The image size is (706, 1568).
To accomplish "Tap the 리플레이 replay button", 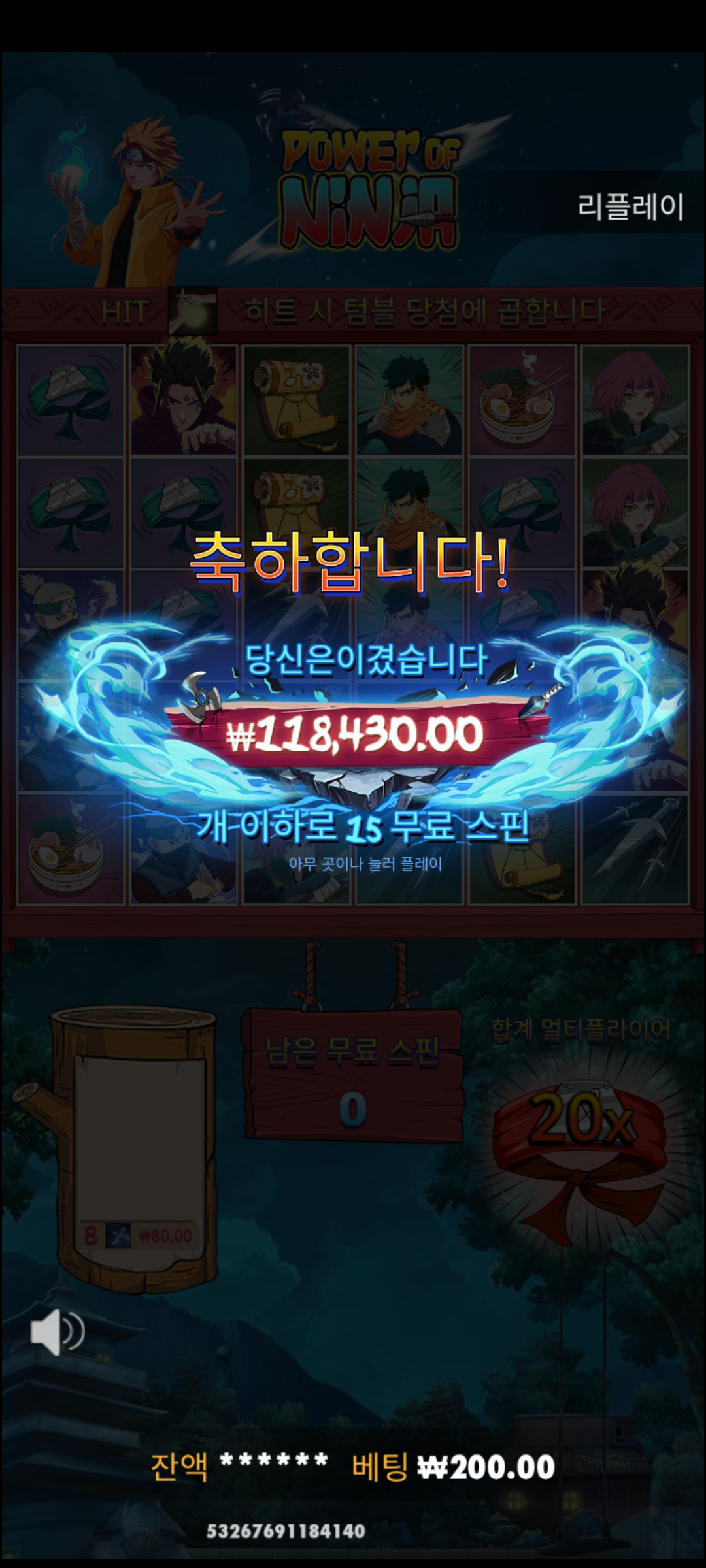I will click(630, 206).
